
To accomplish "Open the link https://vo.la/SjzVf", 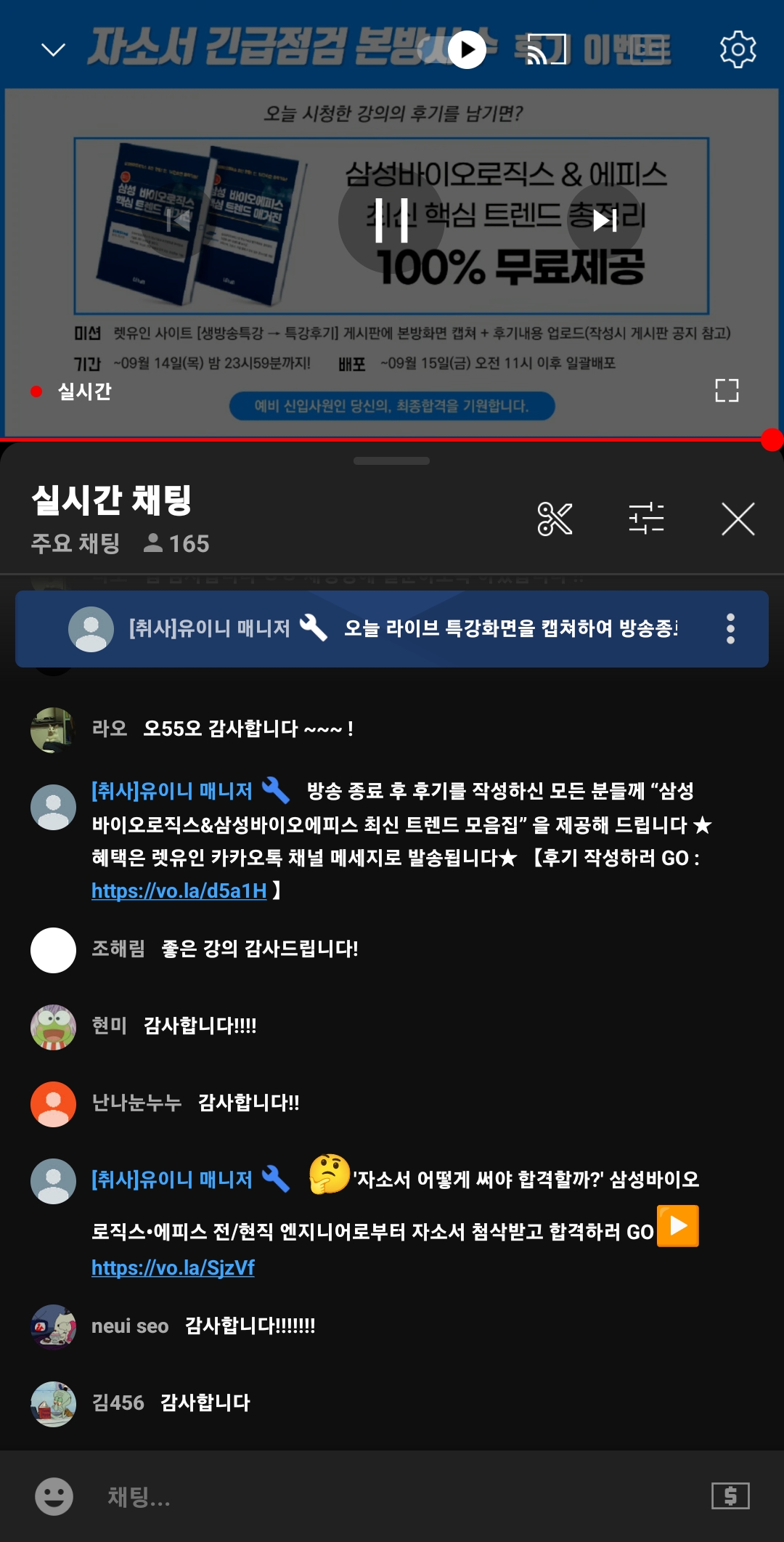I will click(173, 1267).
